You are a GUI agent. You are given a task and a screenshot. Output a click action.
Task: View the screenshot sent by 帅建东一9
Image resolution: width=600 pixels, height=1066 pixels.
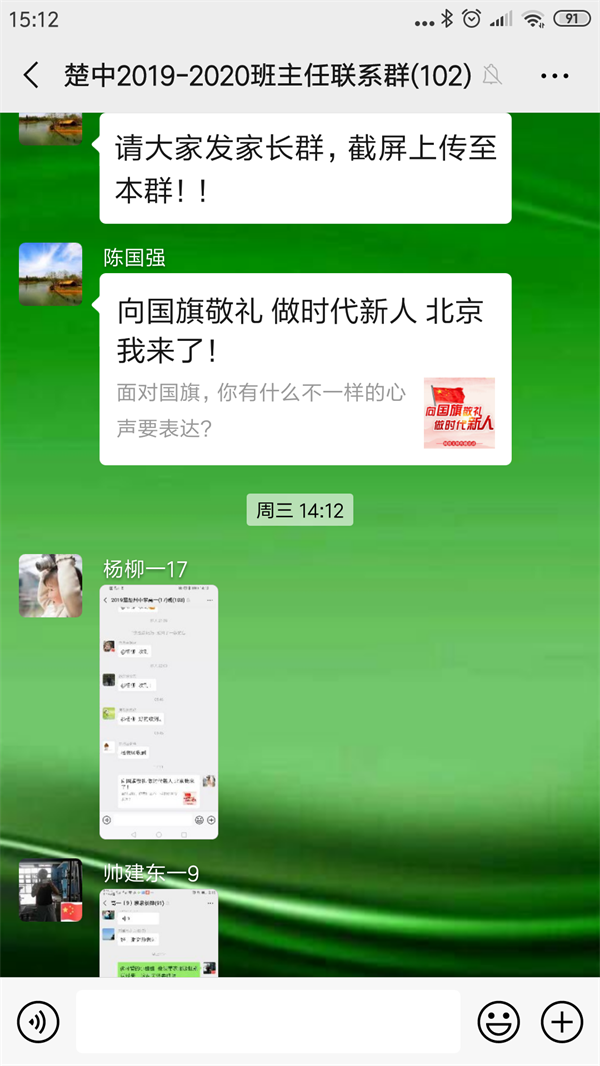[x=159, y=932]
